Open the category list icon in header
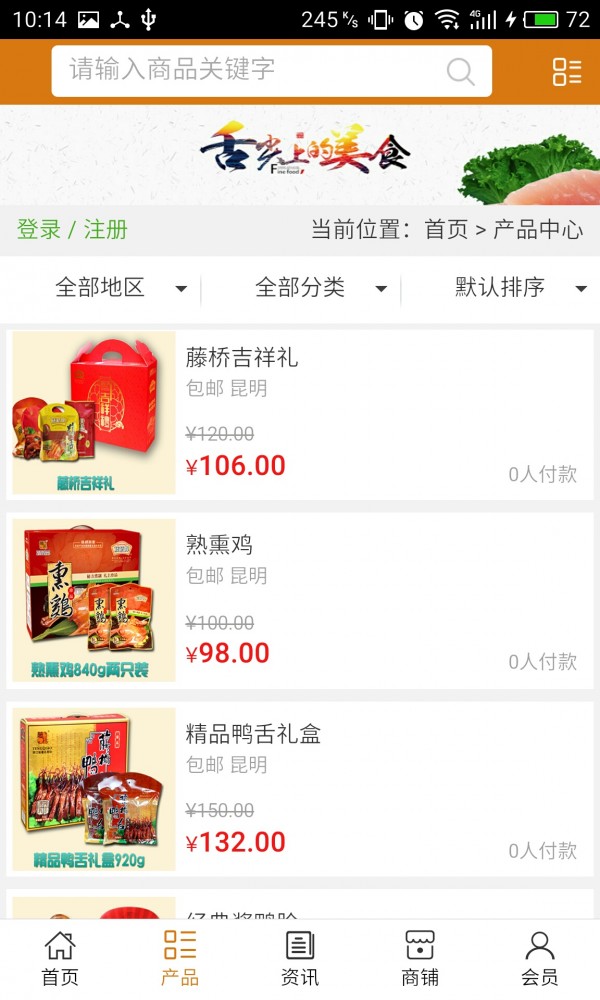The height and width of the screenshot is (1000, 600). [566, 71]
